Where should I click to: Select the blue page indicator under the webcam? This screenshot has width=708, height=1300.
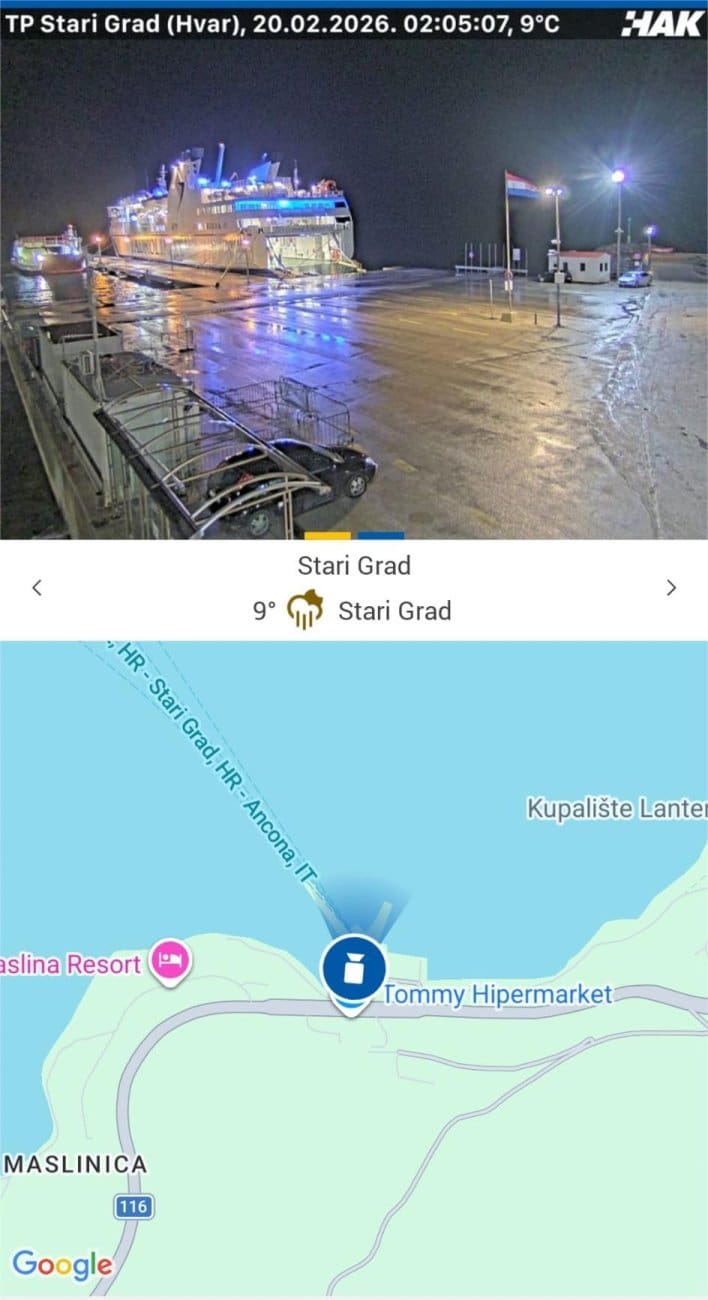tap(381, 536)
